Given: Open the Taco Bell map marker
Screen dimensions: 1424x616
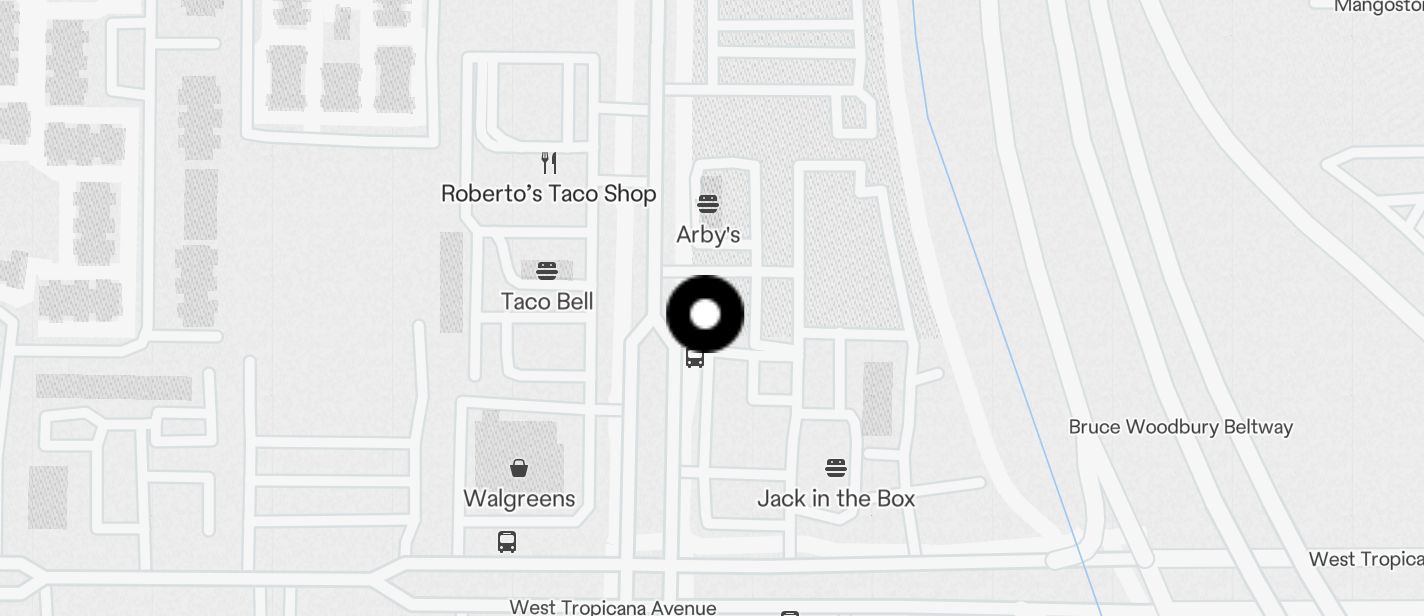Looking at the screenshot, I should [547, 271].
